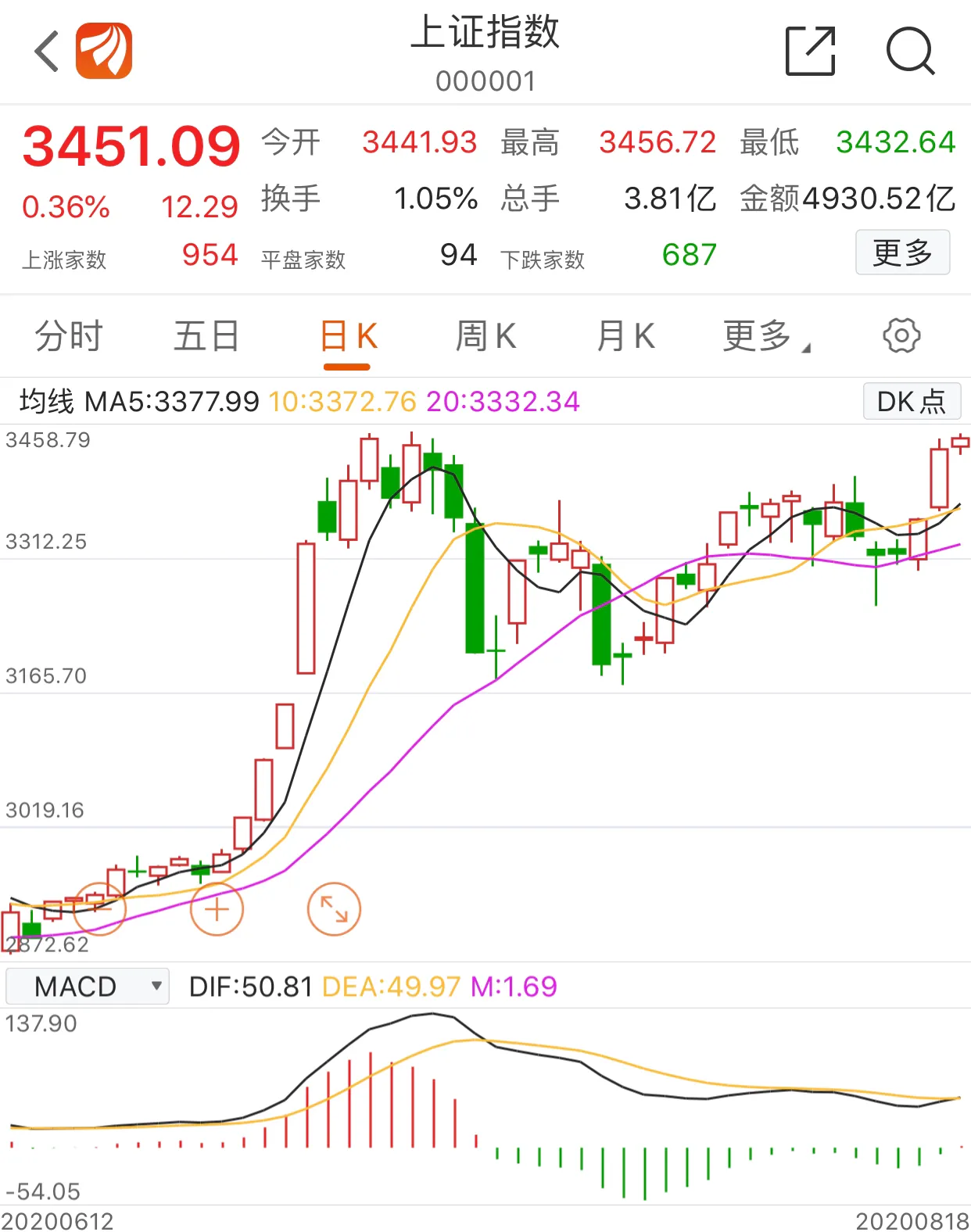Select the 日K tab
Image resolution: width=971 pixels, height=1232 pixels.
[348, 337]
